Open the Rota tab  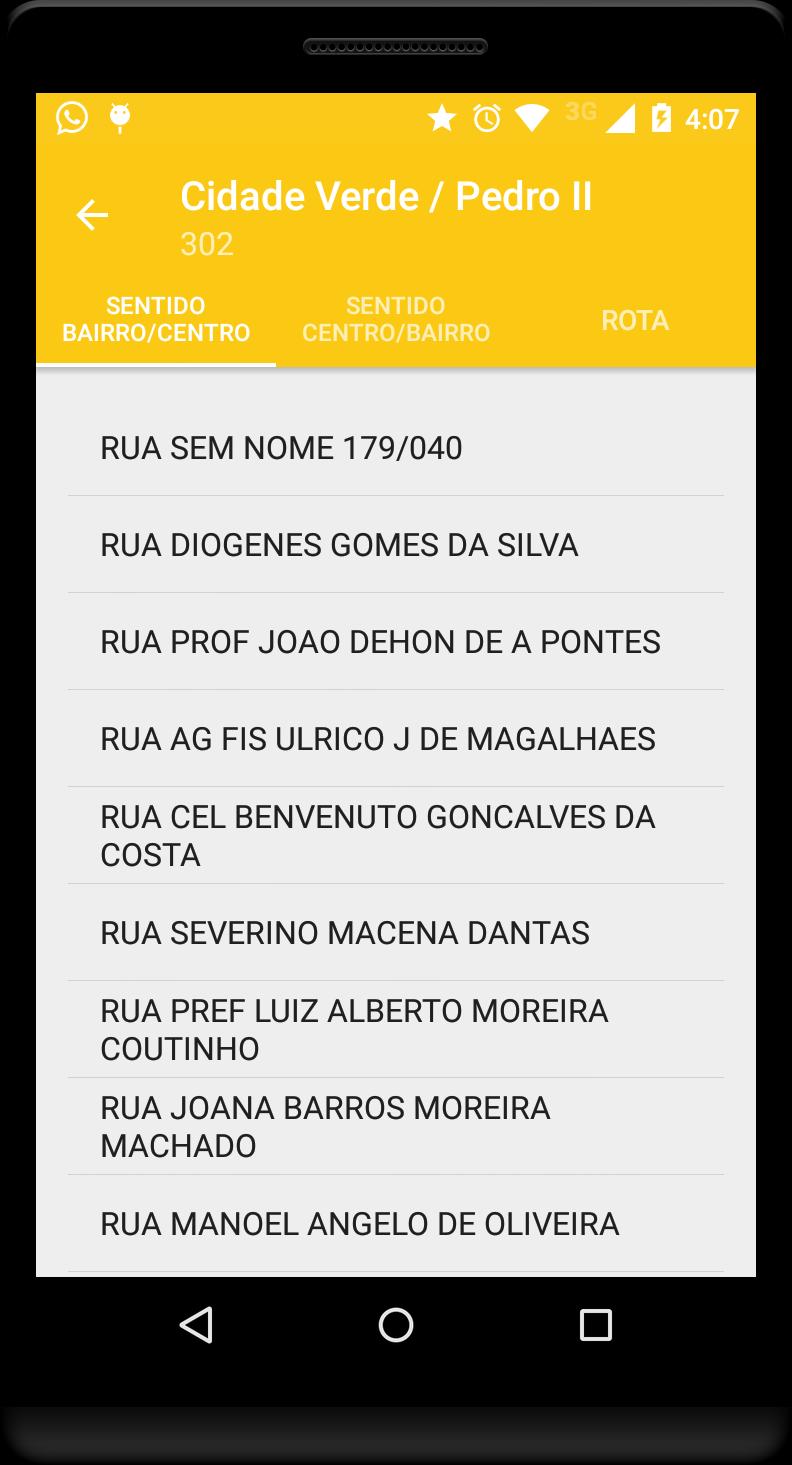(x=635, y=320)
